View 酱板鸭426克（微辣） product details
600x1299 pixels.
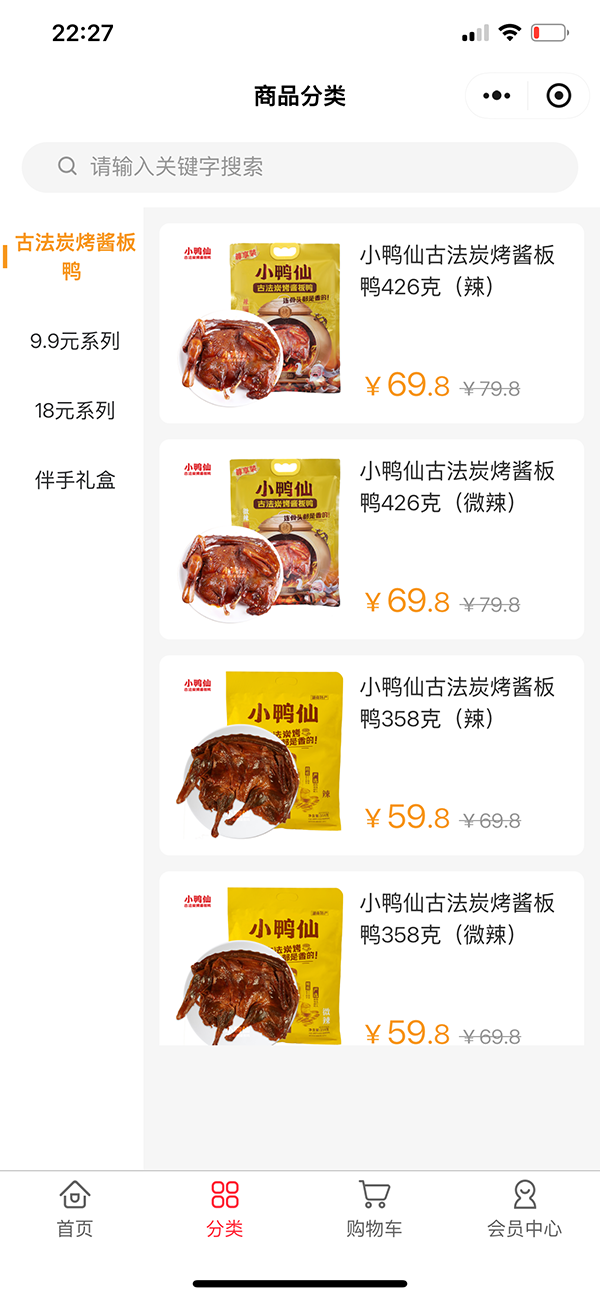[x=371, y=539]
